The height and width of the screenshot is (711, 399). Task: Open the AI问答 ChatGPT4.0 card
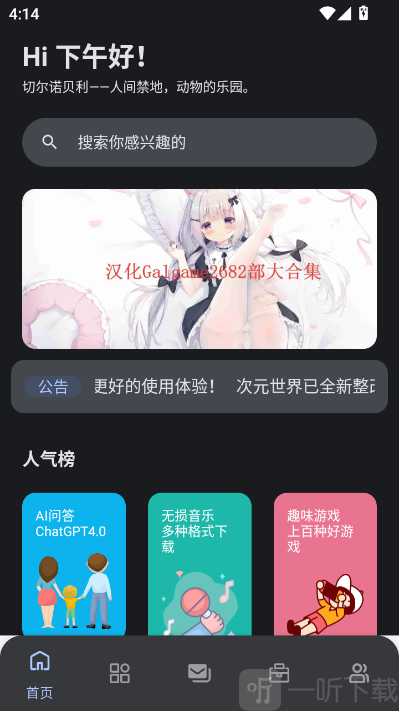coord(74,564)
